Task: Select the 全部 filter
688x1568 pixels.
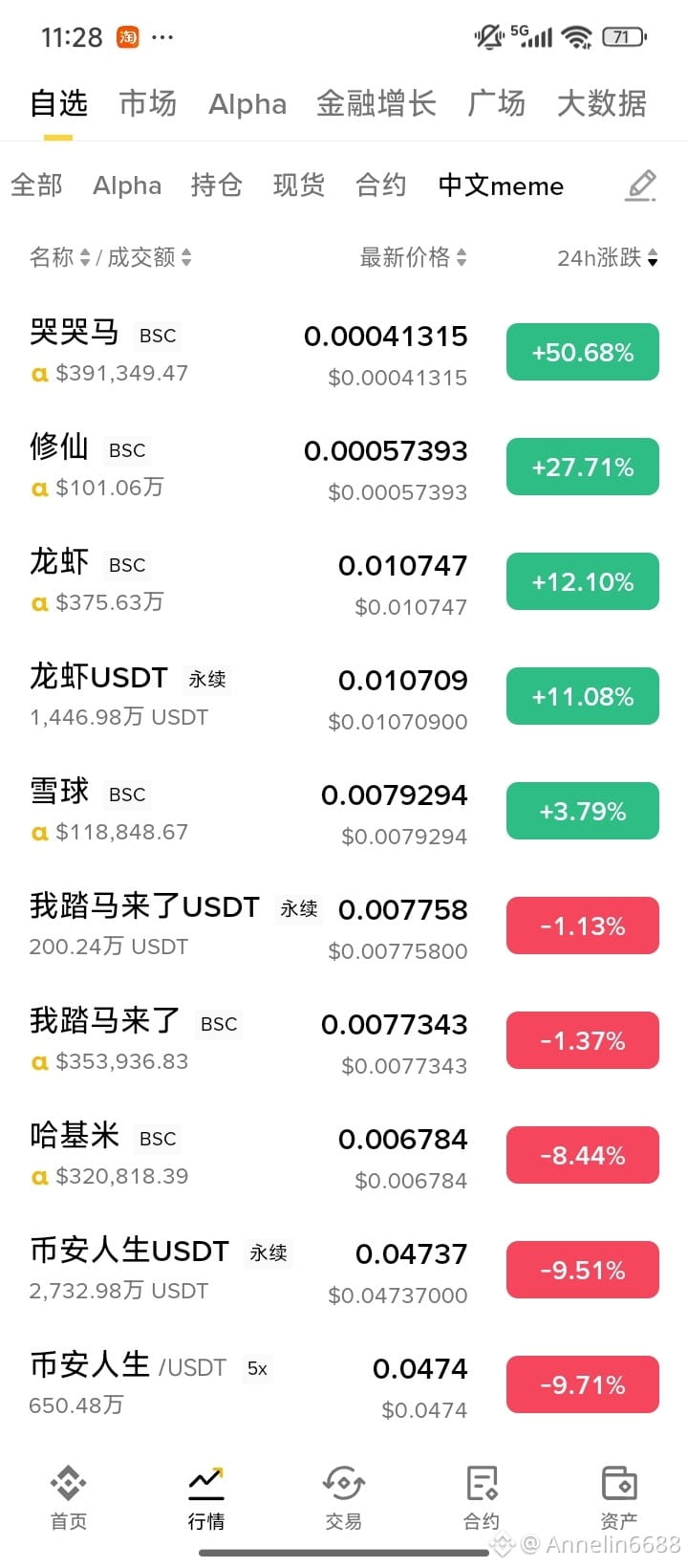Action: point(36,185)
